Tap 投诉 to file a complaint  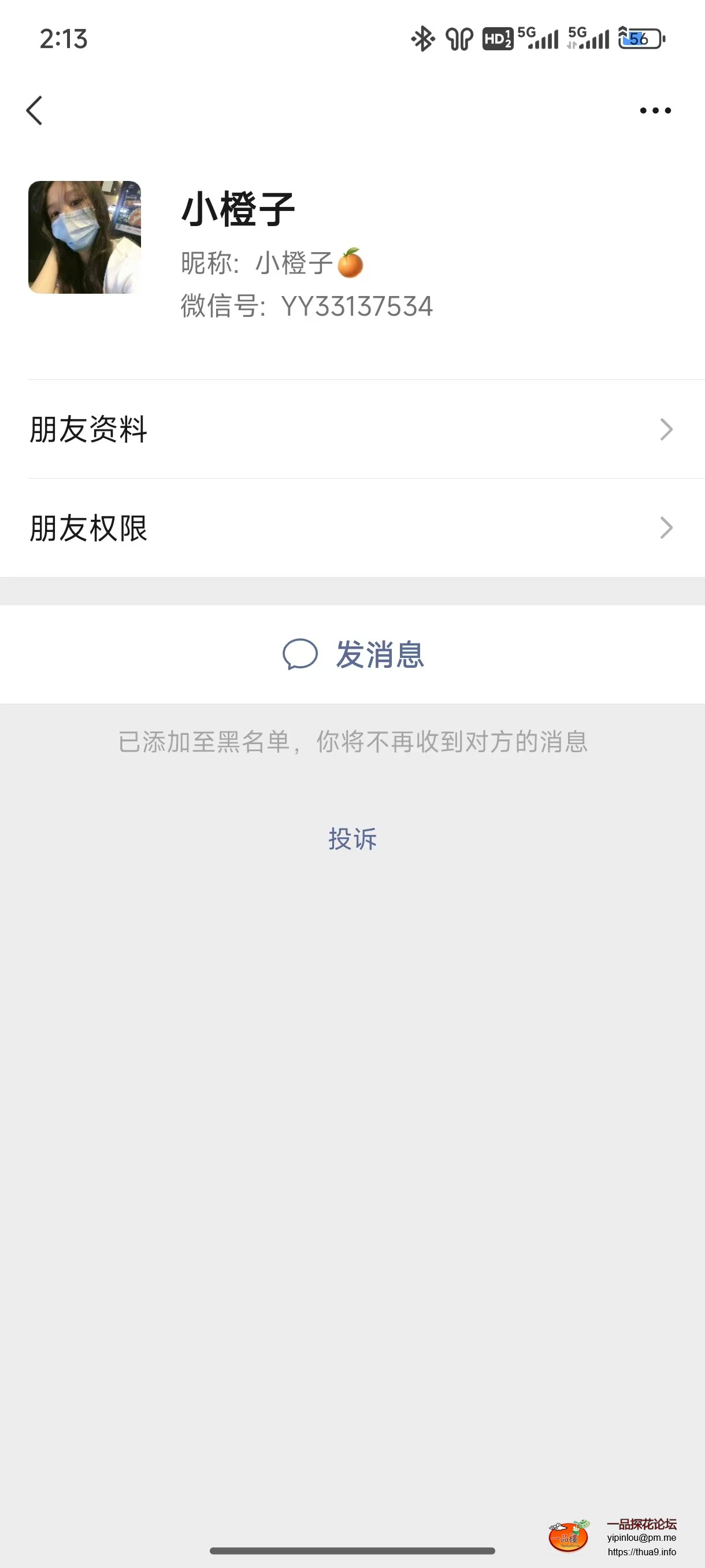351,840
